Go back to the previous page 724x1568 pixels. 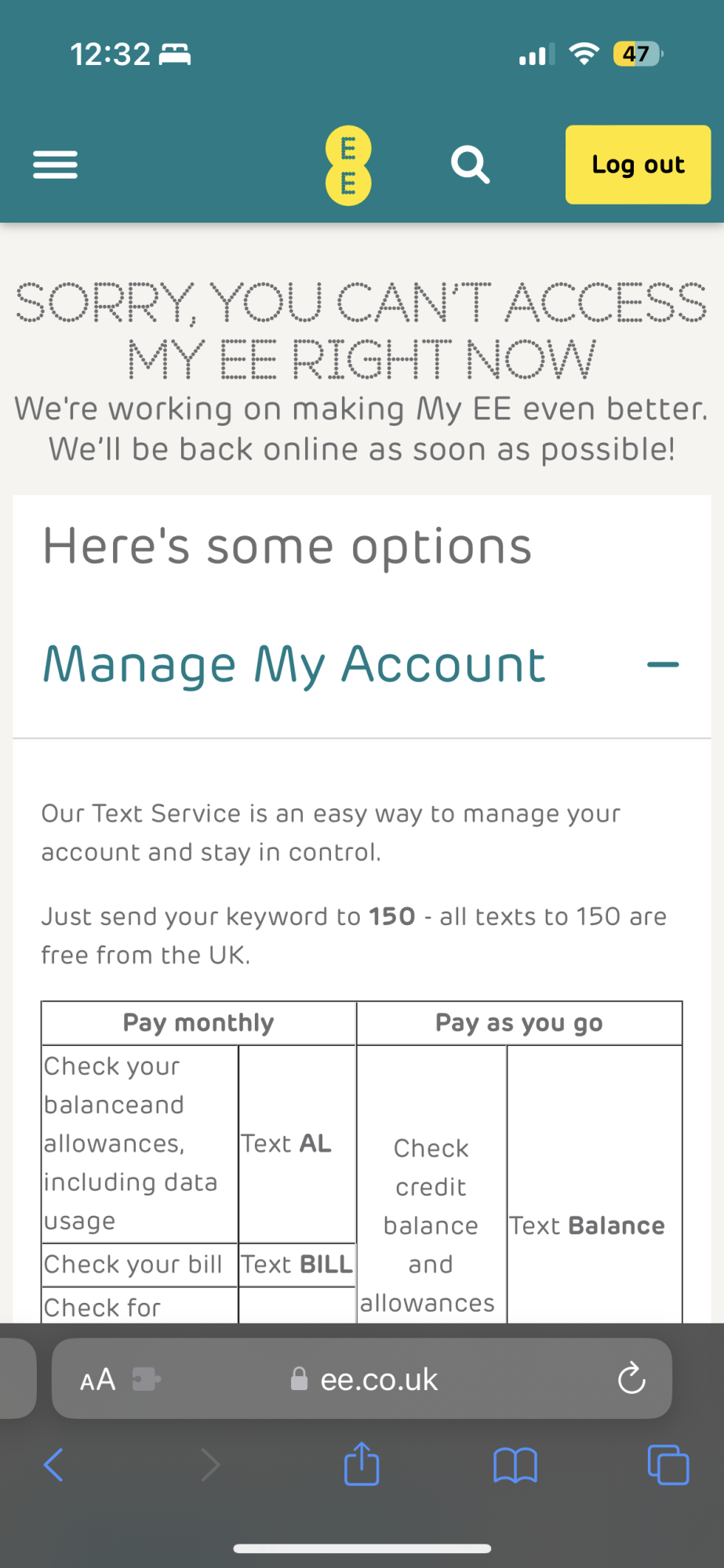53,1465
